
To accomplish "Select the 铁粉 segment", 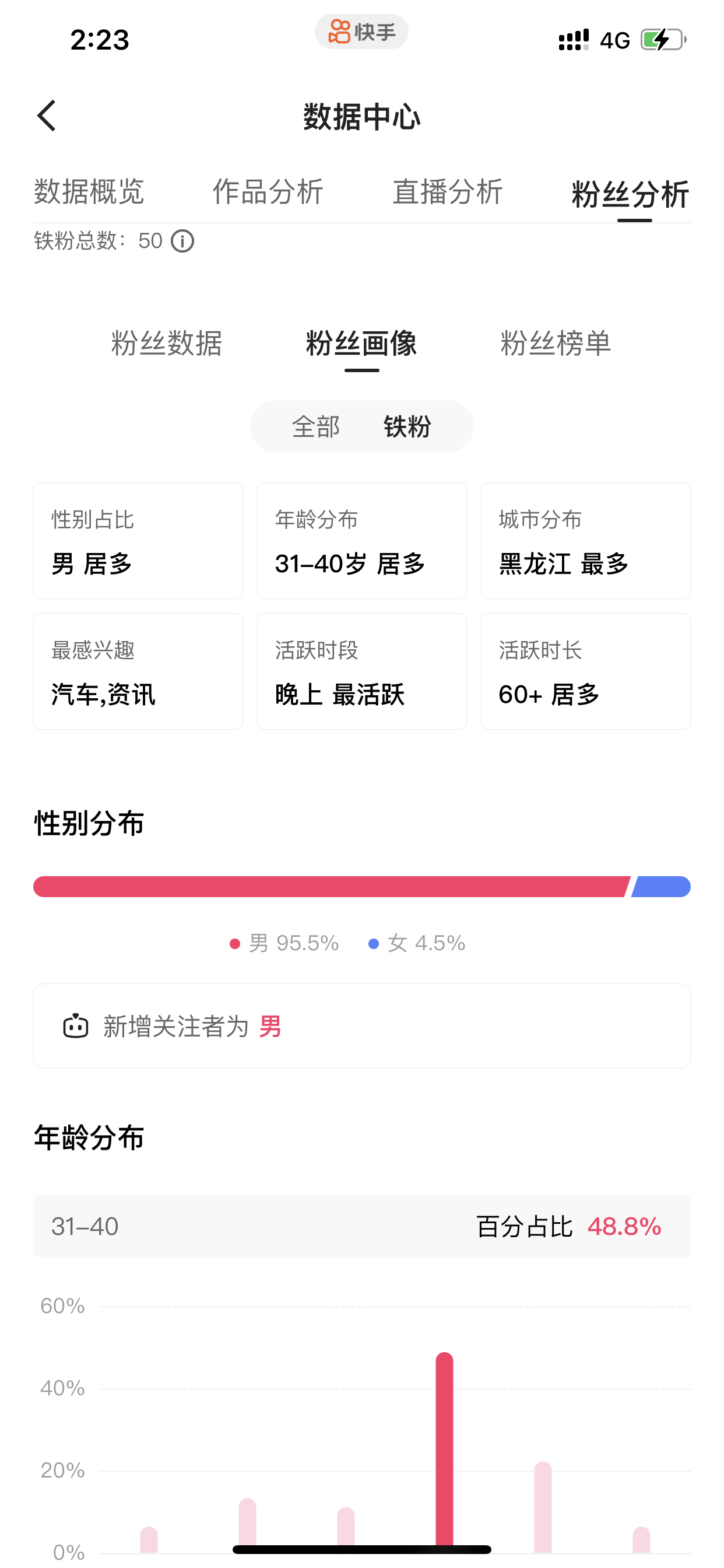I will click(407, 426).
